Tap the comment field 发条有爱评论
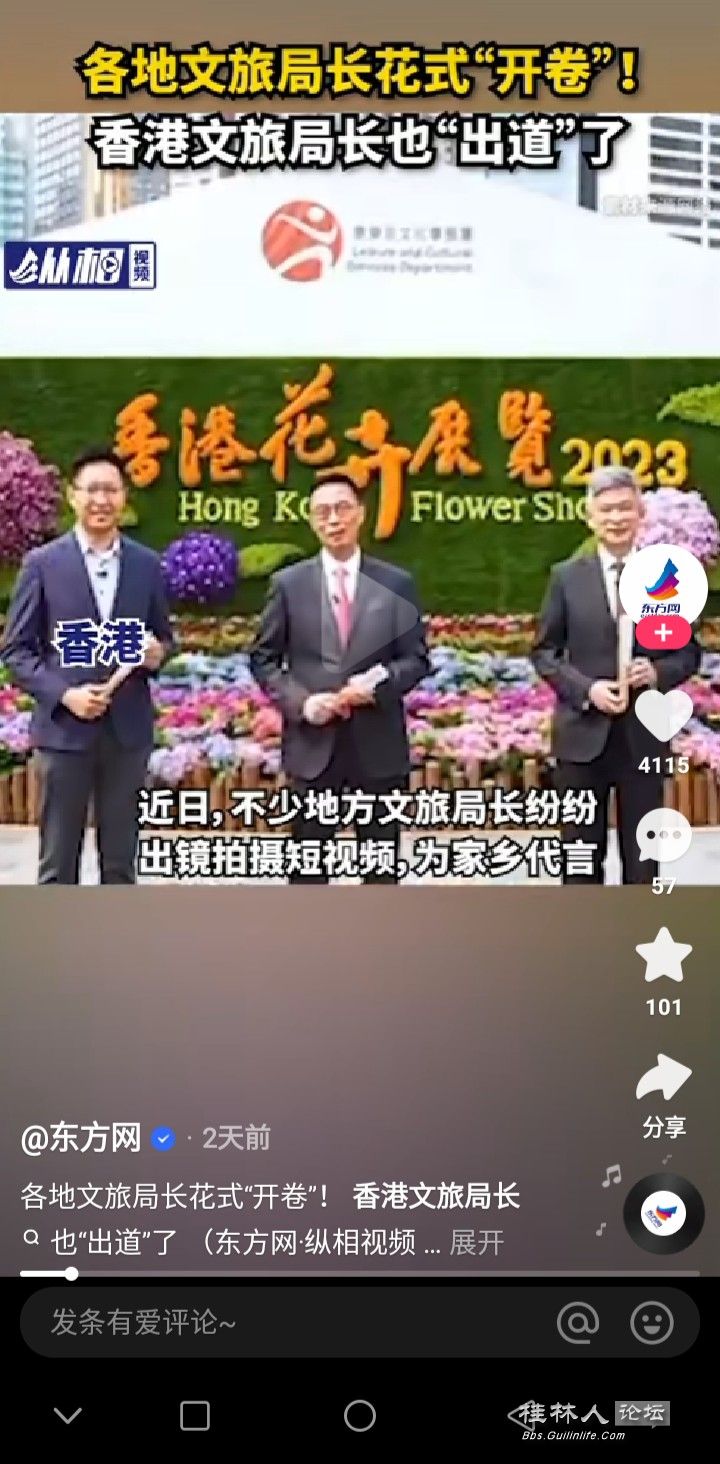 (x=280, y=1323)
